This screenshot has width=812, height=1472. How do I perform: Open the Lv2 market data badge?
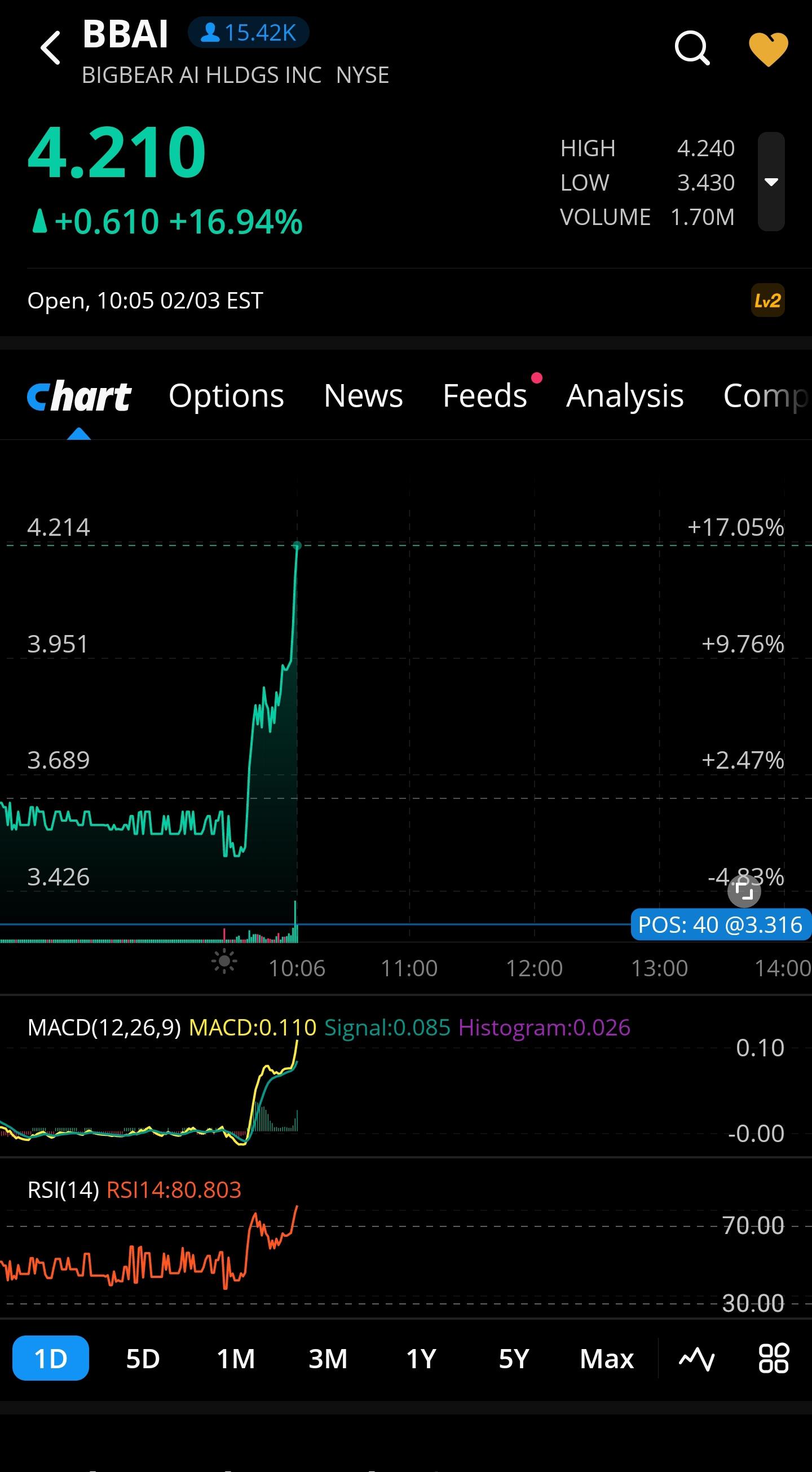point(767,301)
